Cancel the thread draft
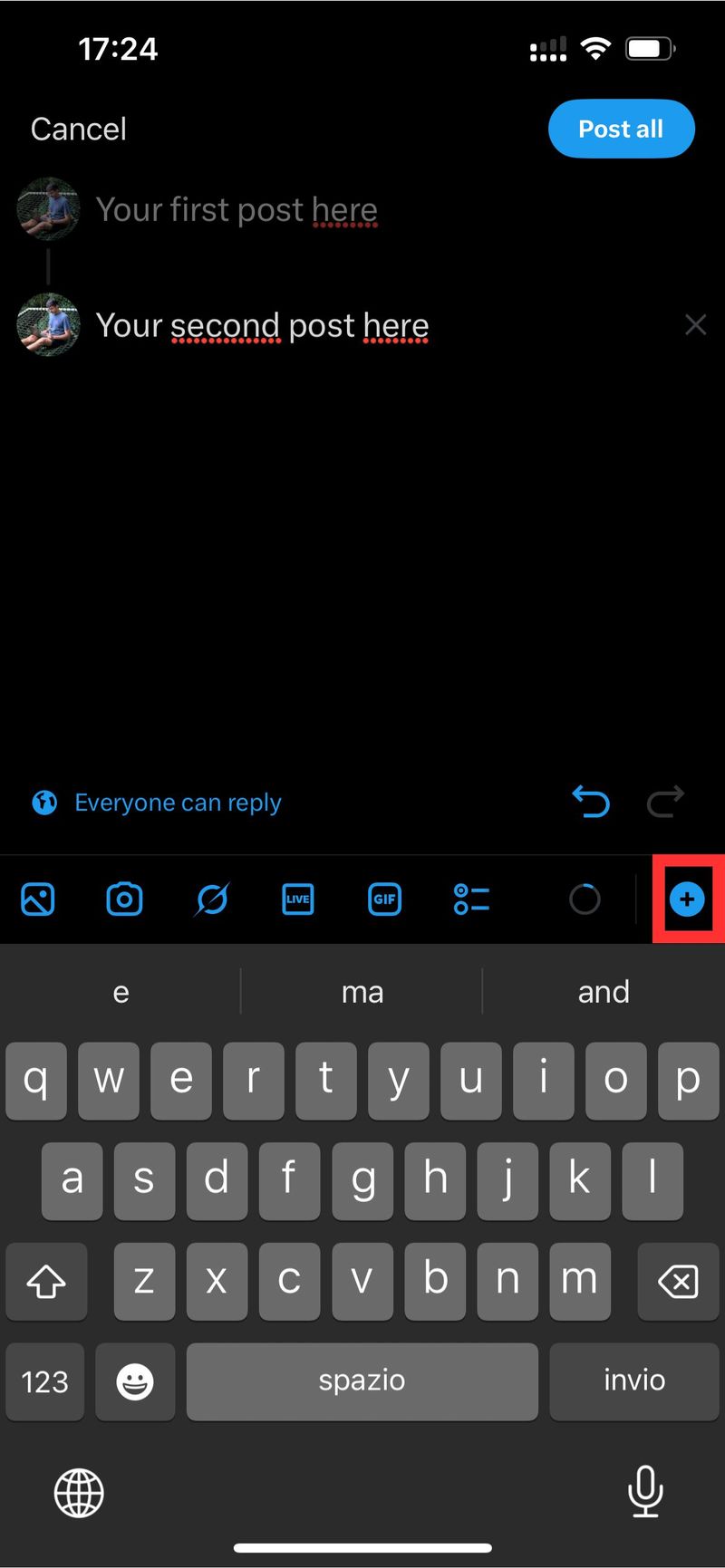Viewport: 725px width, 1568px height. point(79,129)
